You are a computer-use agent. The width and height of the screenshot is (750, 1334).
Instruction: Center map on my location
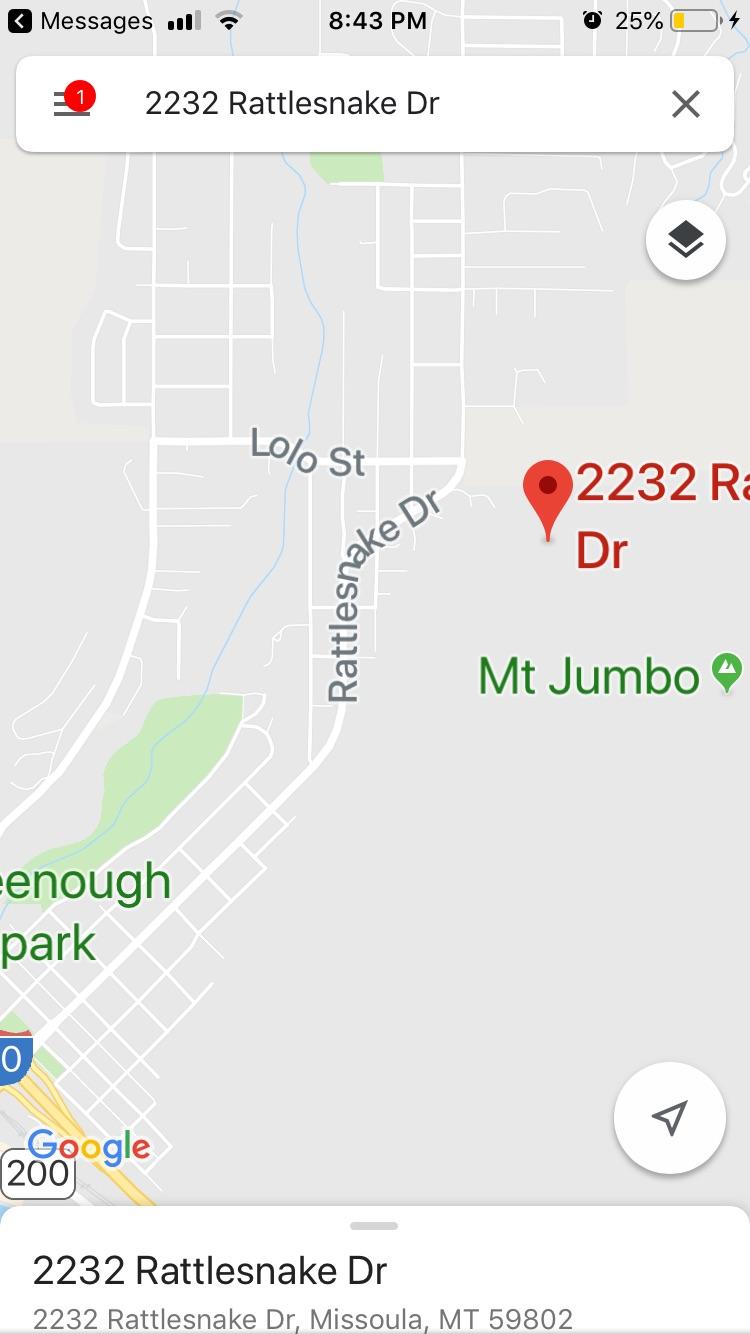click(x=669, y=1117)
